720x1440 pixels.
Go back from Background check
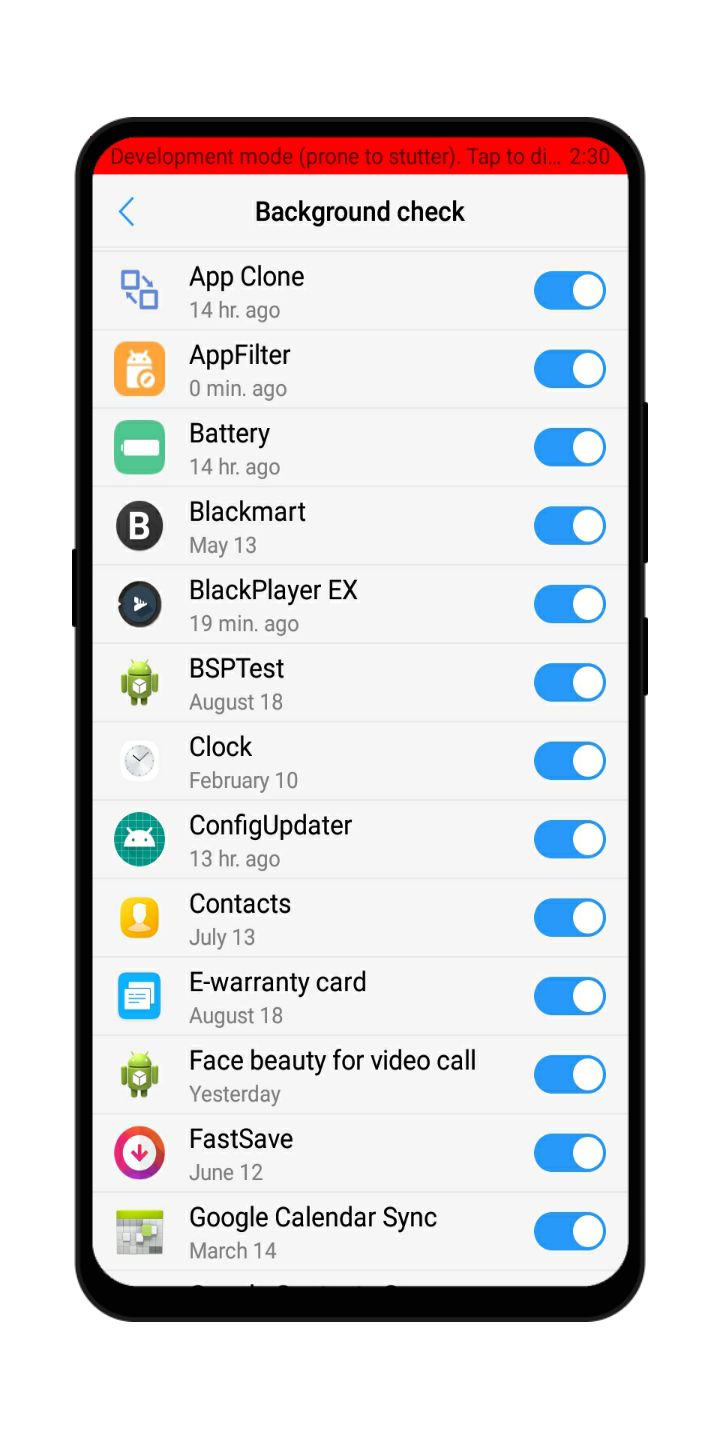click(126, 212)
